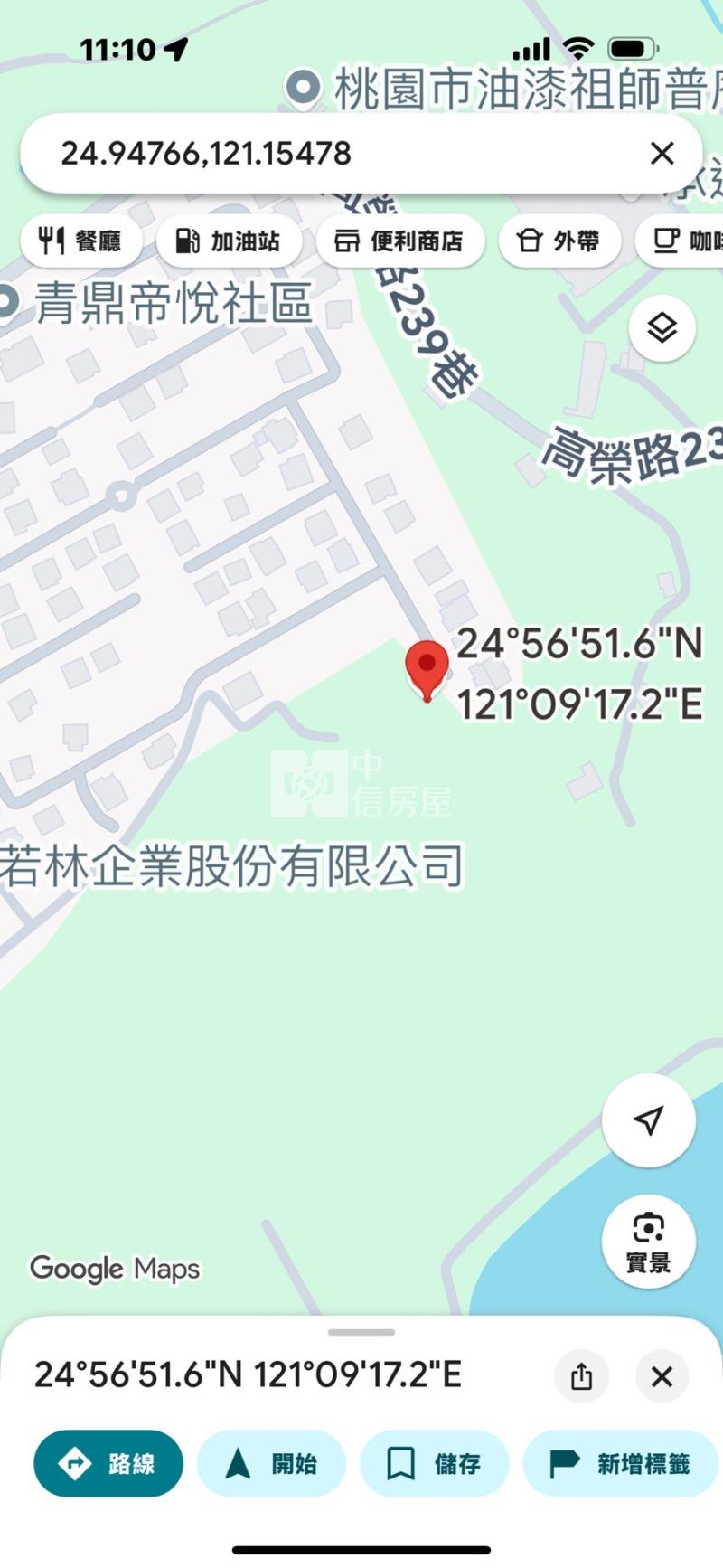Screen dimensions: 723x1568
Task: Get directions with the 路線 button
Action: point(108,1463)
